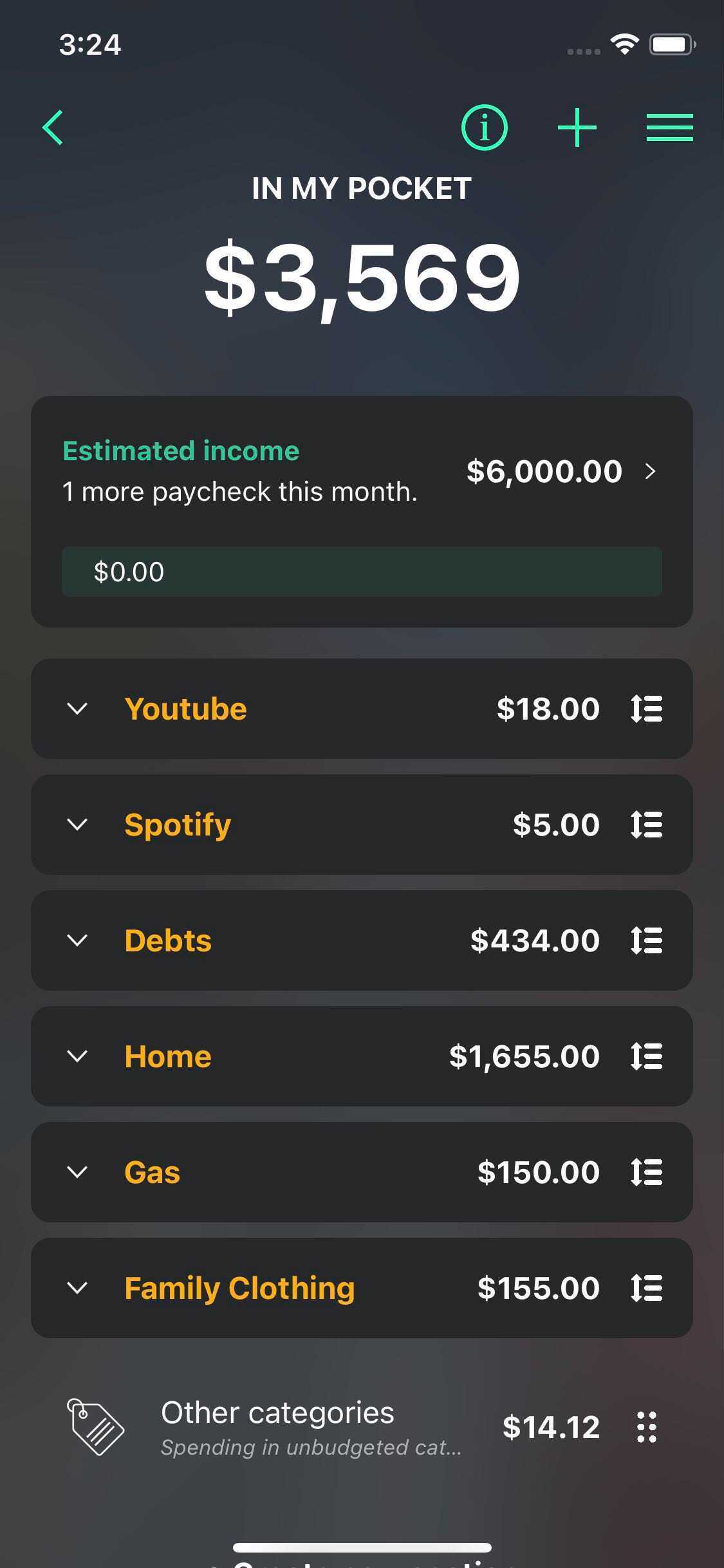Tap the reorder icon next to Debts

646,940
